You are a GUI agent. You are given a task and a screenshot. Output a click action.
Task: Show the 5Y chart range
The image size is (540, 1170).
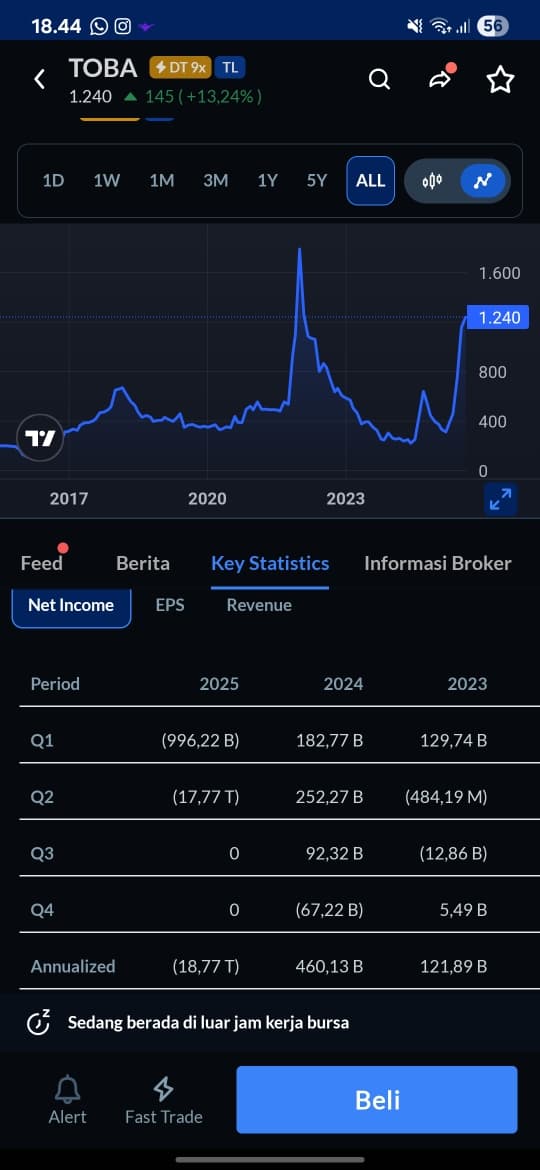tap(317, 181)
